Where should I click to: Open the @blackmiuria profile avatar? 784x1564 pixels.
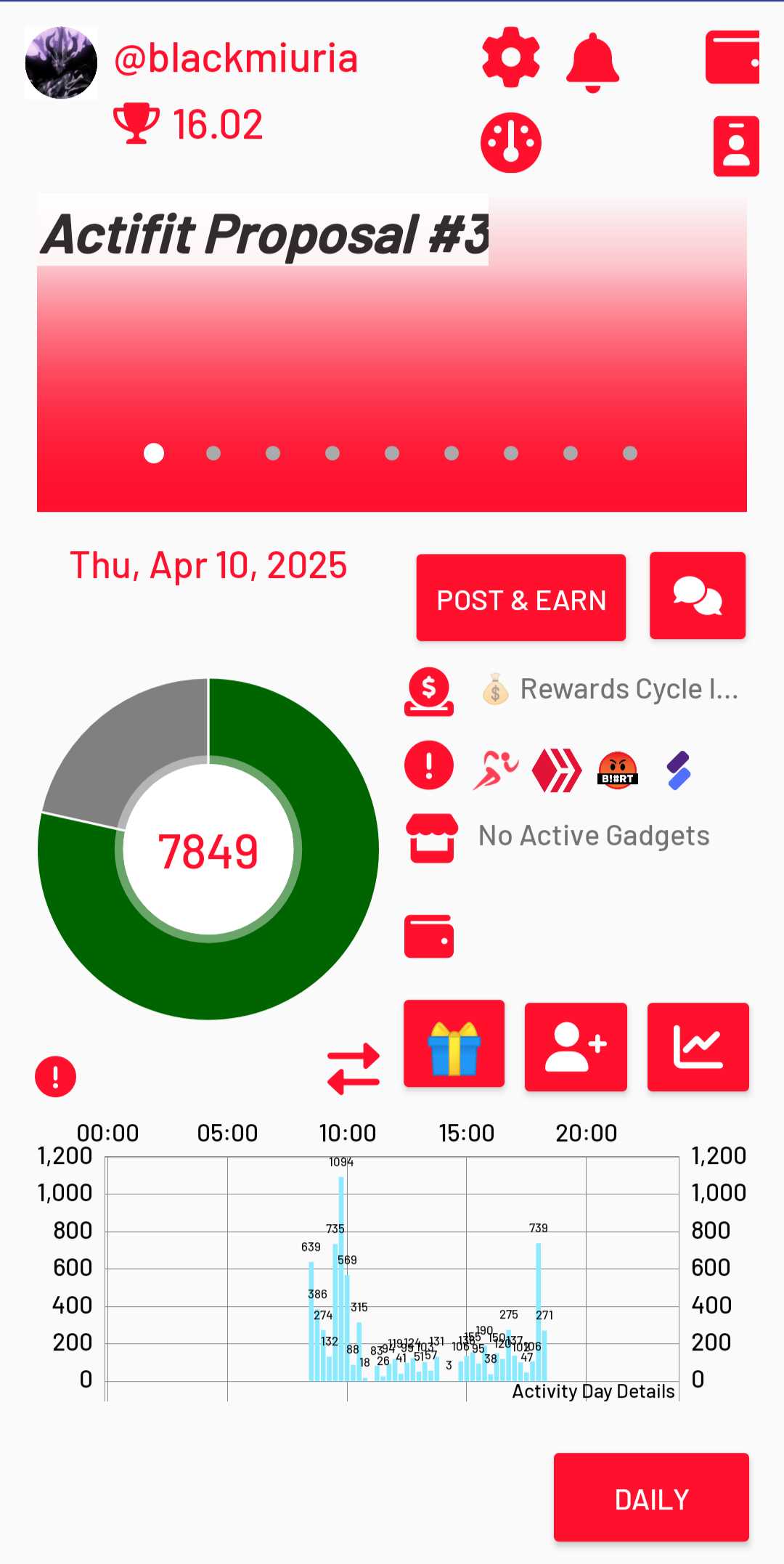pyautogui.click(x=61, y=62)
